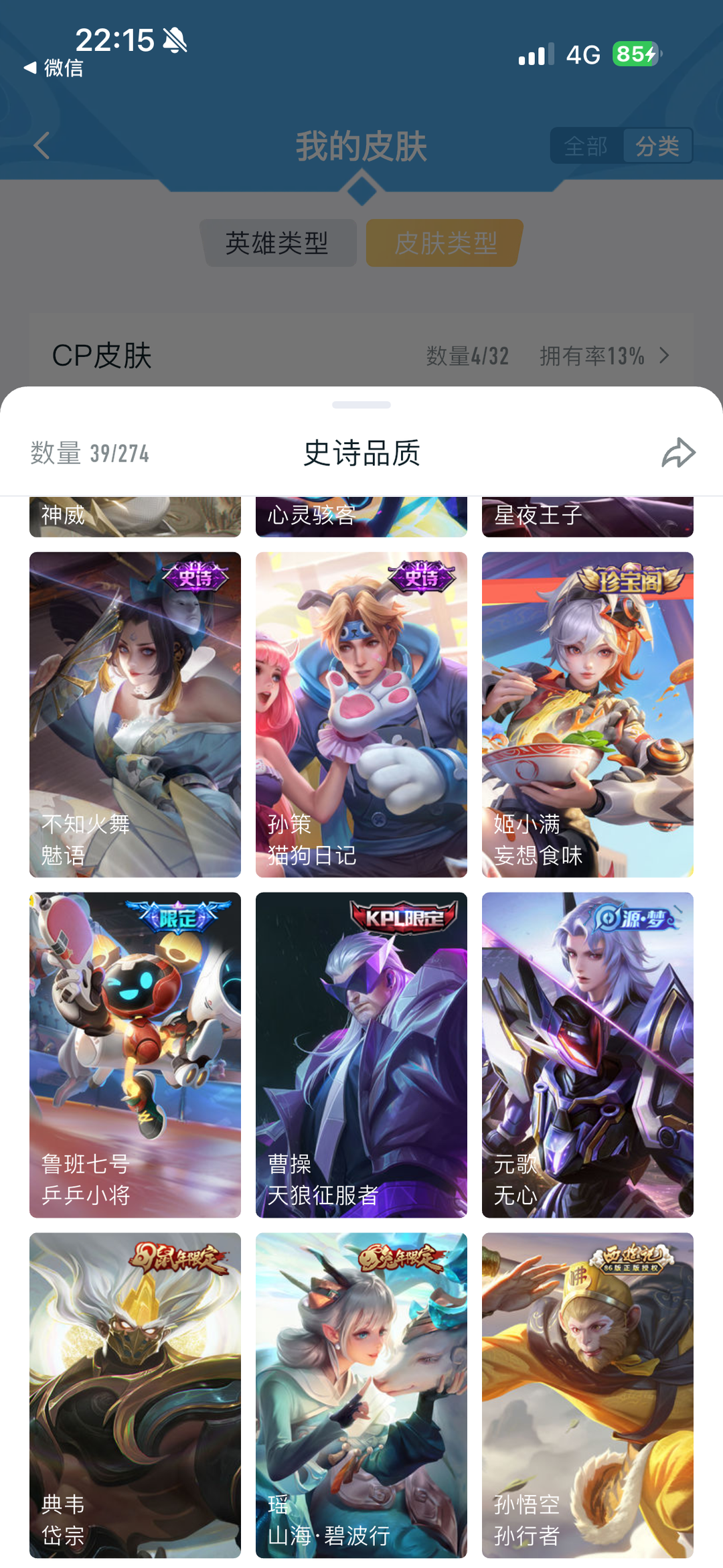Open 典韦 岱宗 skin card

coord(135,1395)
